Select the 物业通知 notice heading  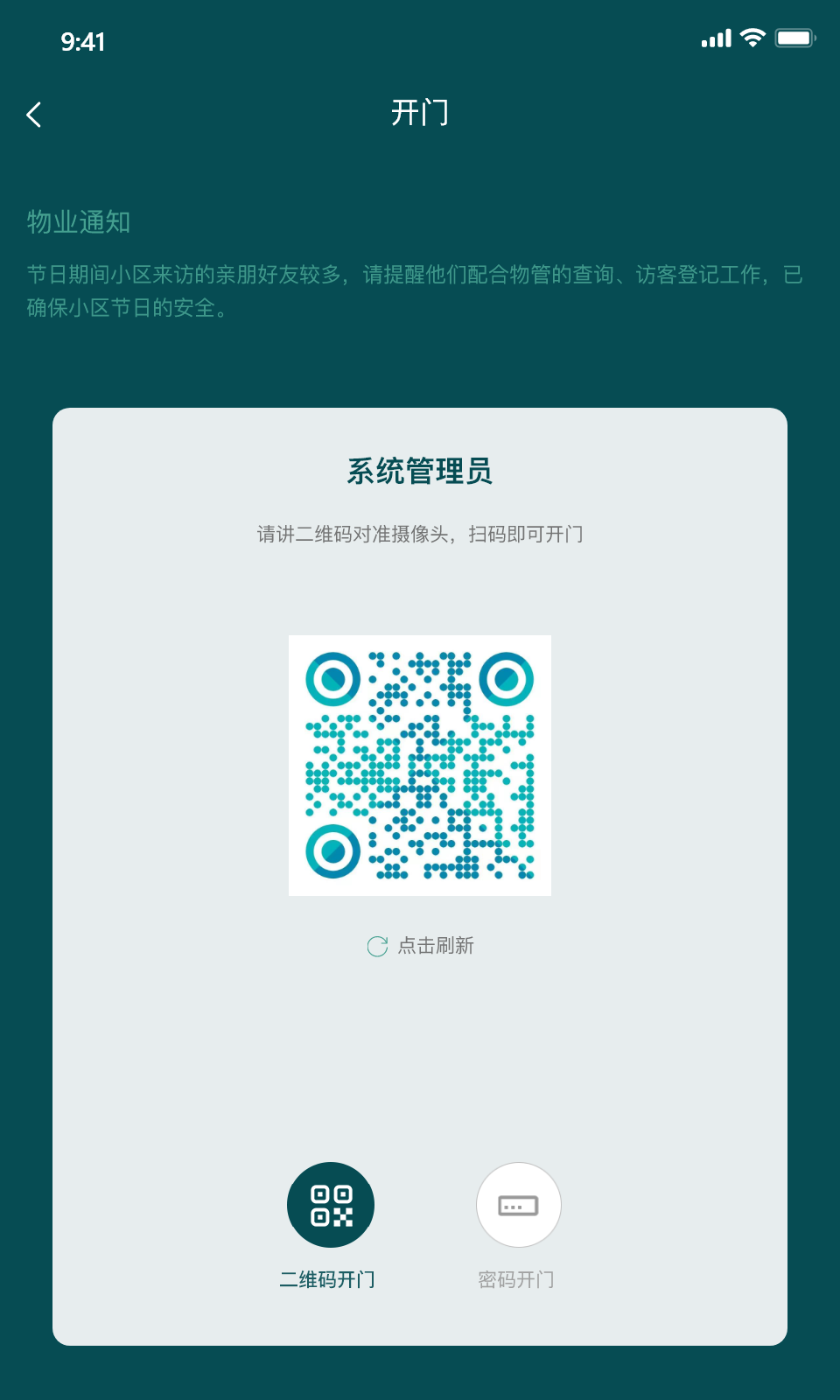pos(77,222)
